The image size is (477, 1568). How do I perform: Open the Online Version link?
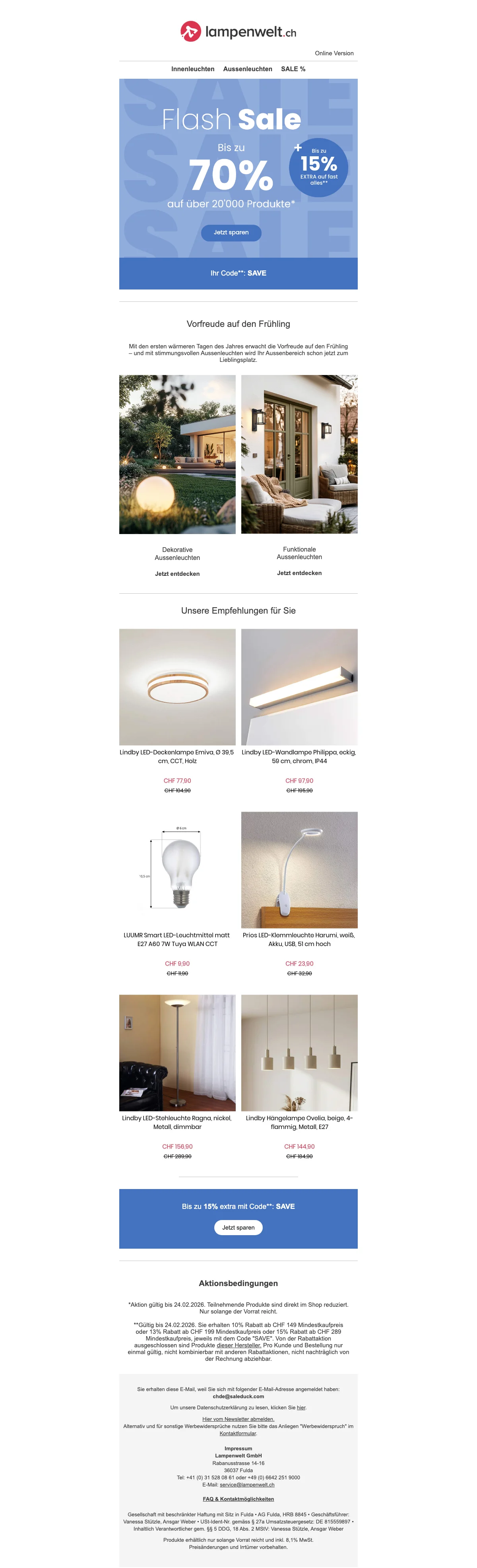coord(334,53)
